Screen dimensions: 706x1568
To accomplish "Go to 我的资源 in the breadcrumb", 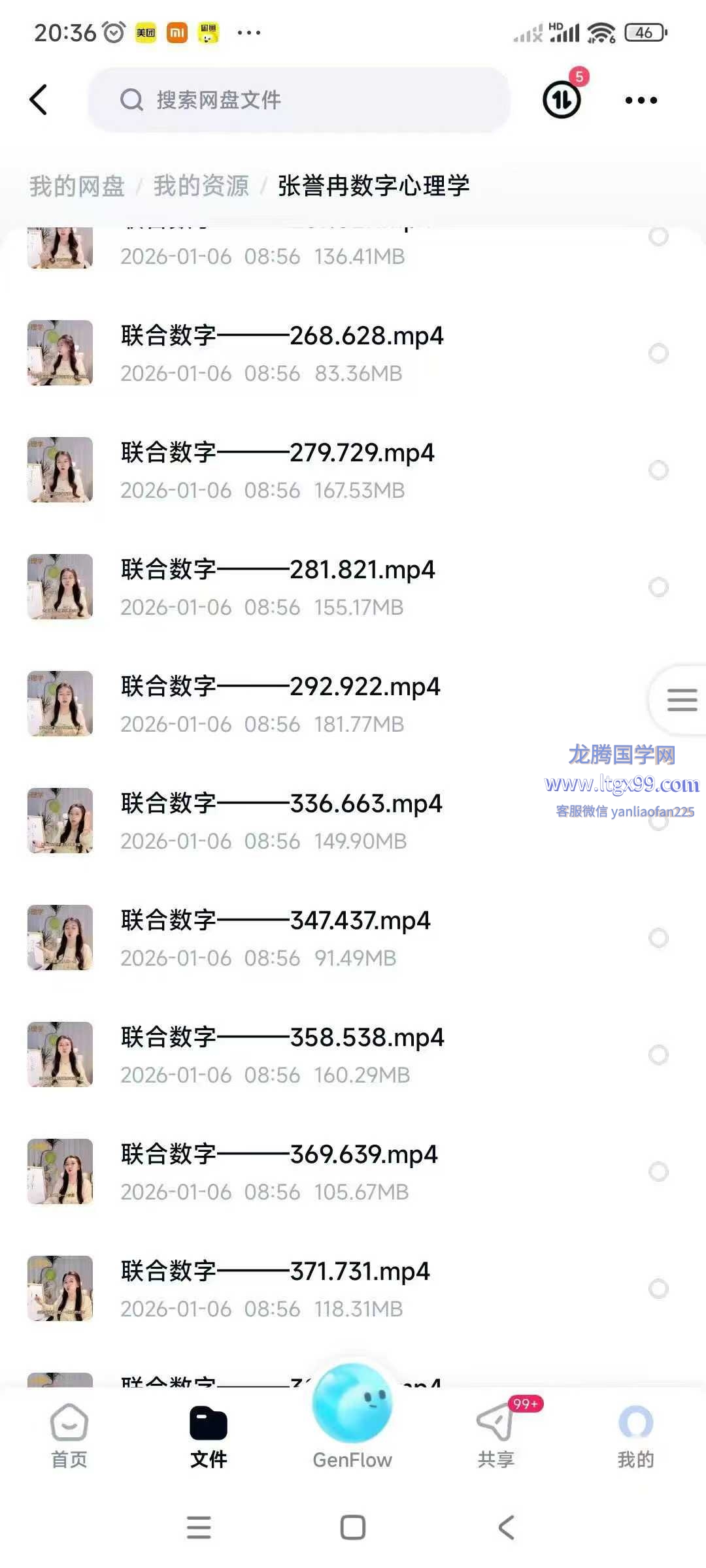I will [201, 186].
